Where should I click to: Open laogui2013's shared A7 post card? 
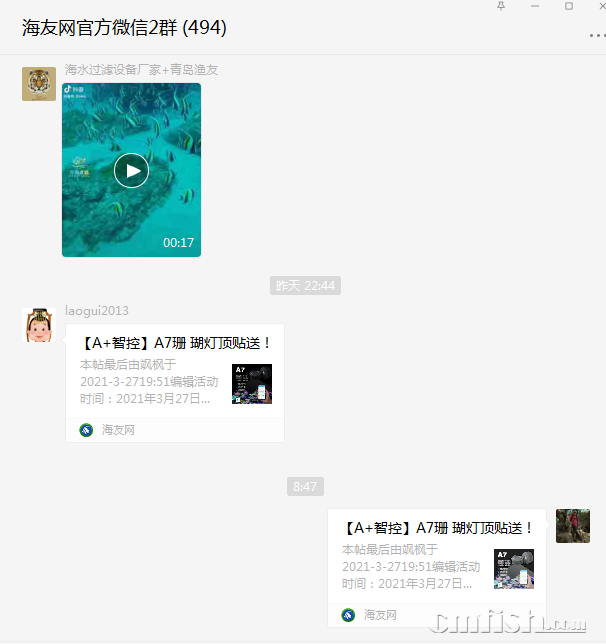174,372
